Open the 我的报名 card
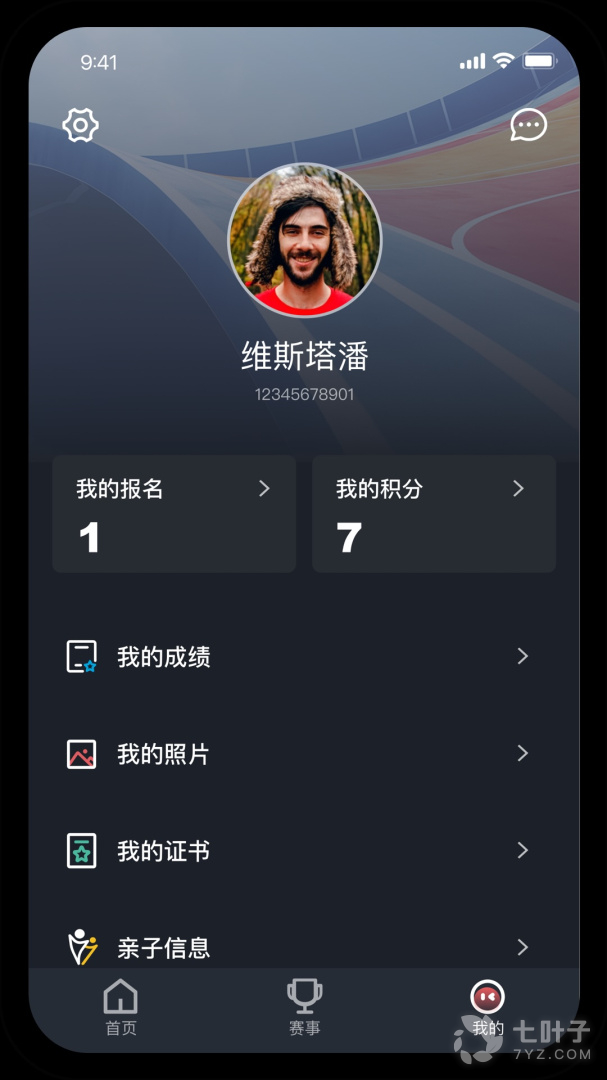The image size is (607, 1080). 174,514
